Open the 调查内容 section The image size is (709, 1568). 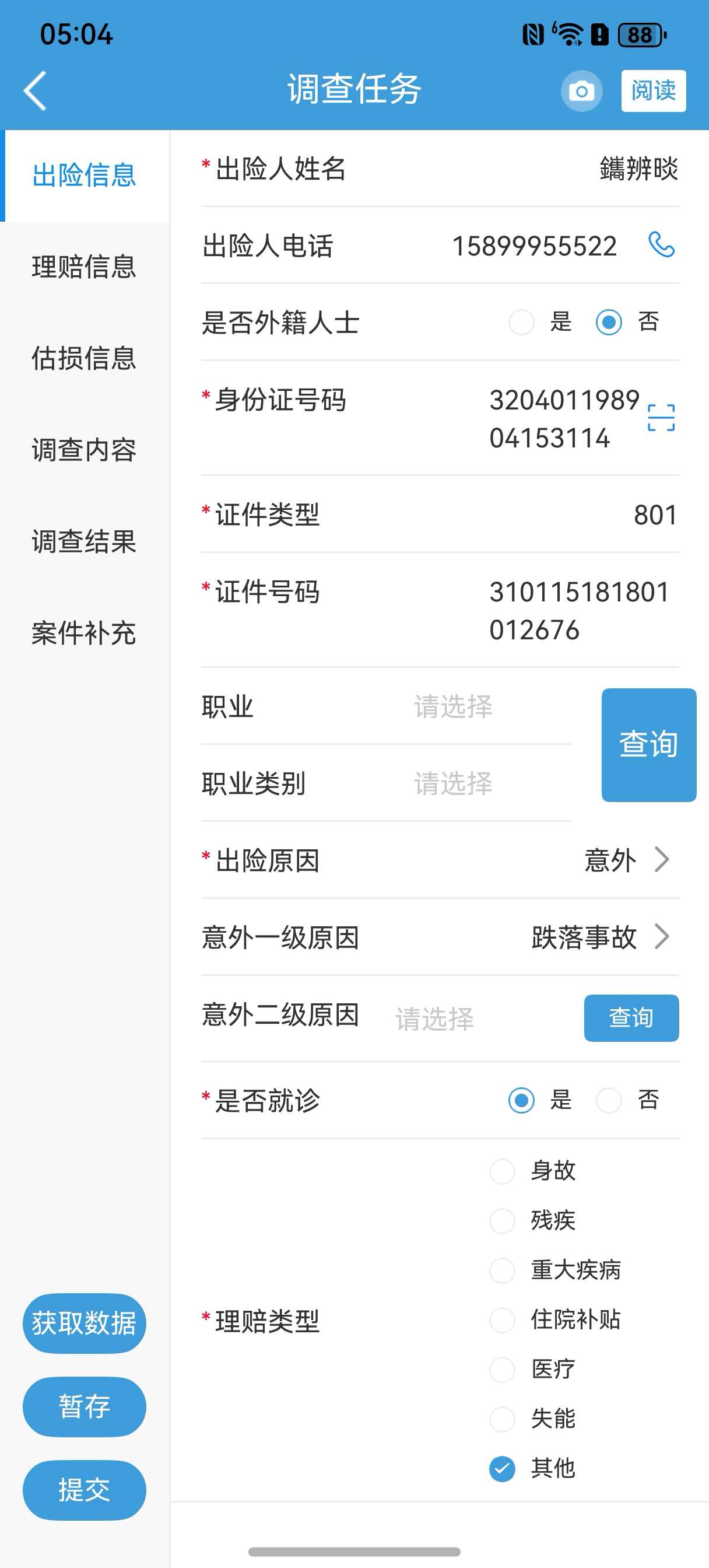(x=84, y=450)
